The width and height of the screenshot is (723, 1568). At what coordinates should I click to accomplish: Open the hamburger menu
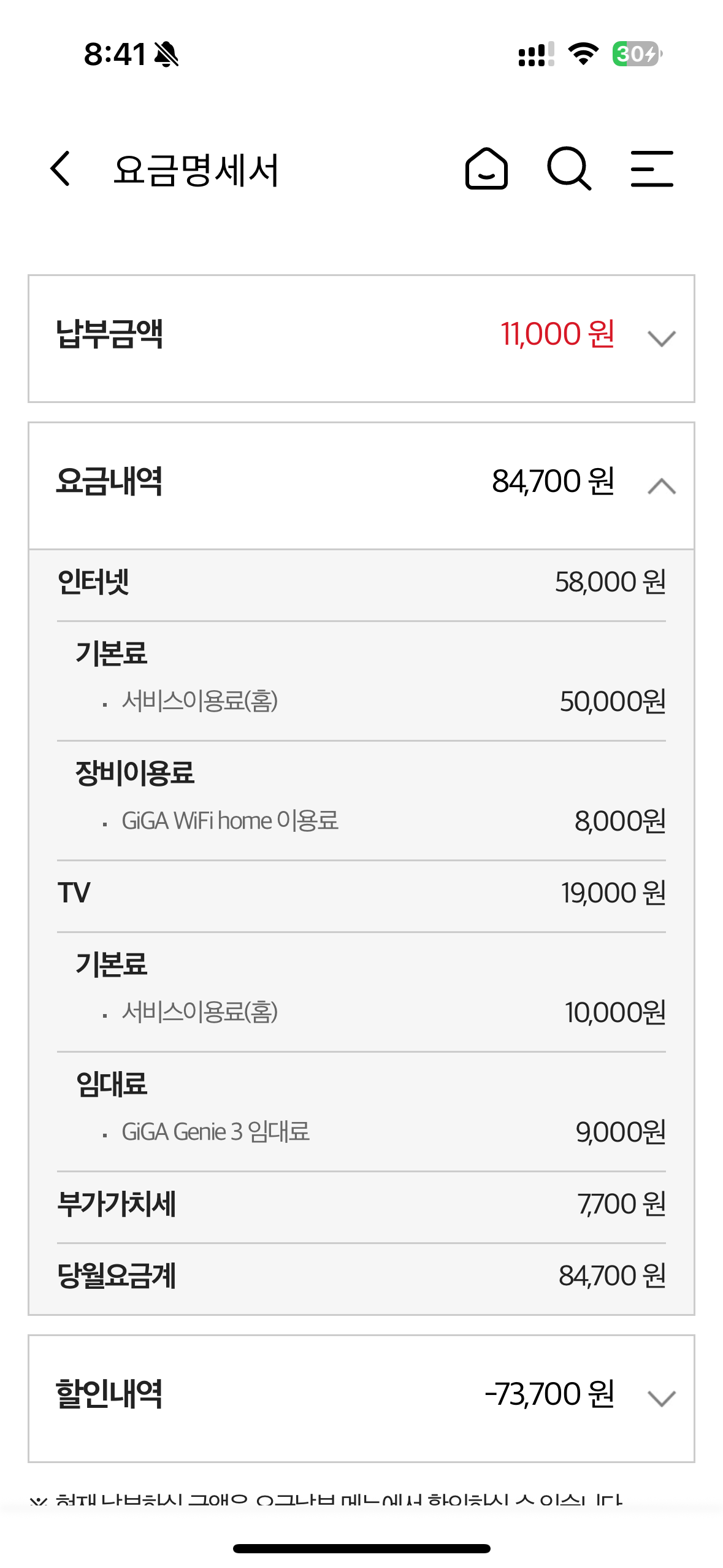point(652,168)
